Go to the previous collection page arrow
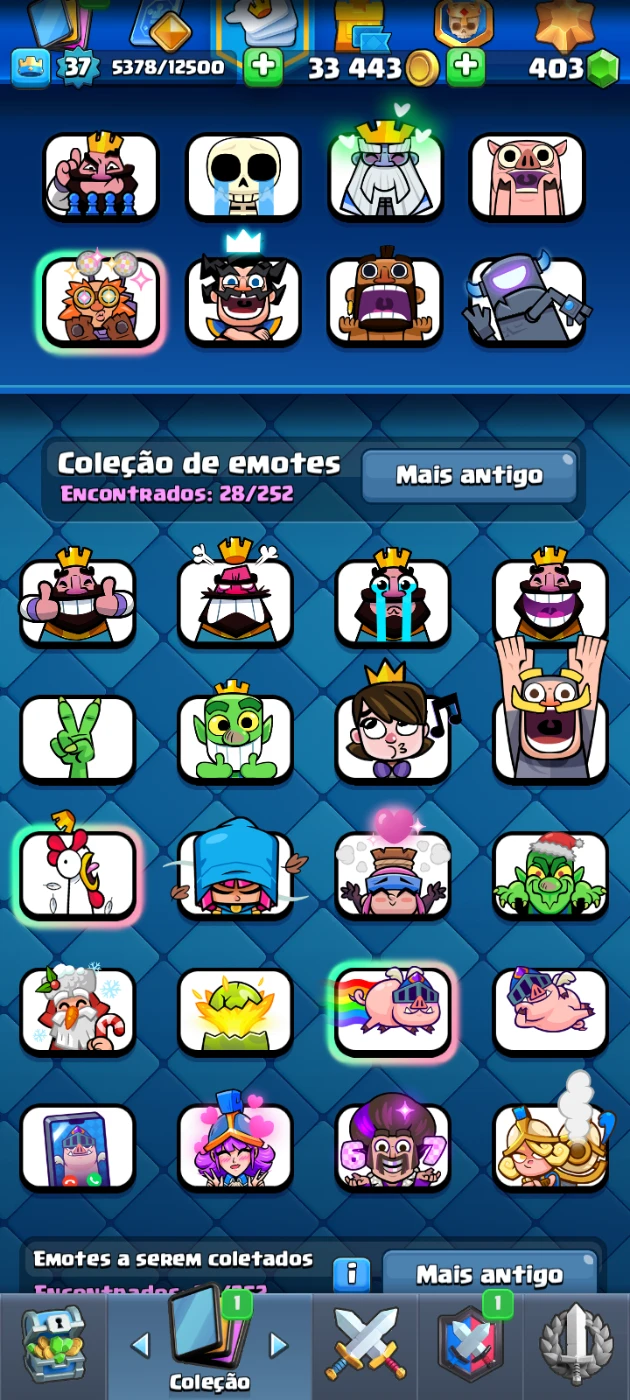 pyautogui.click(x=140, y=1345)
